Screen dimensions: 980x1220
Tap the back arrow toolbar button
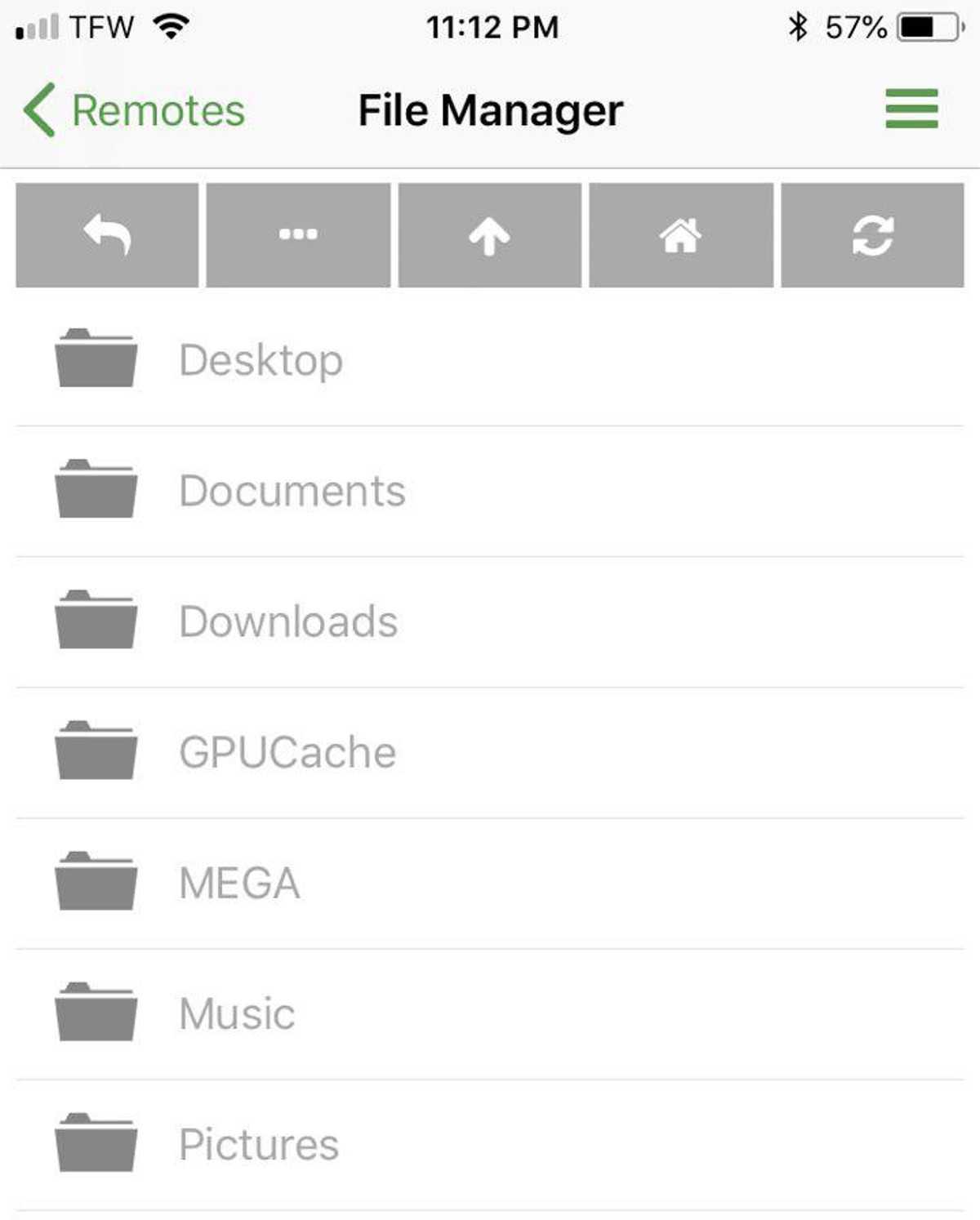[107, 235]
